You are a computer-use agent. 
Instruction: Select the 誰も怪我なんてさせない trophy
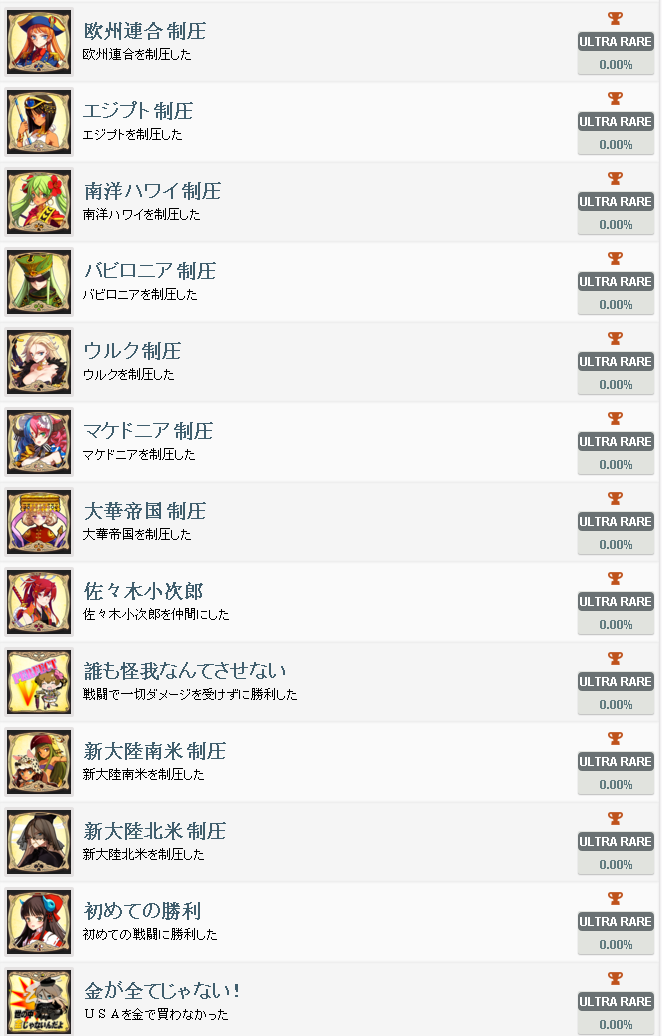coord(185,671)
